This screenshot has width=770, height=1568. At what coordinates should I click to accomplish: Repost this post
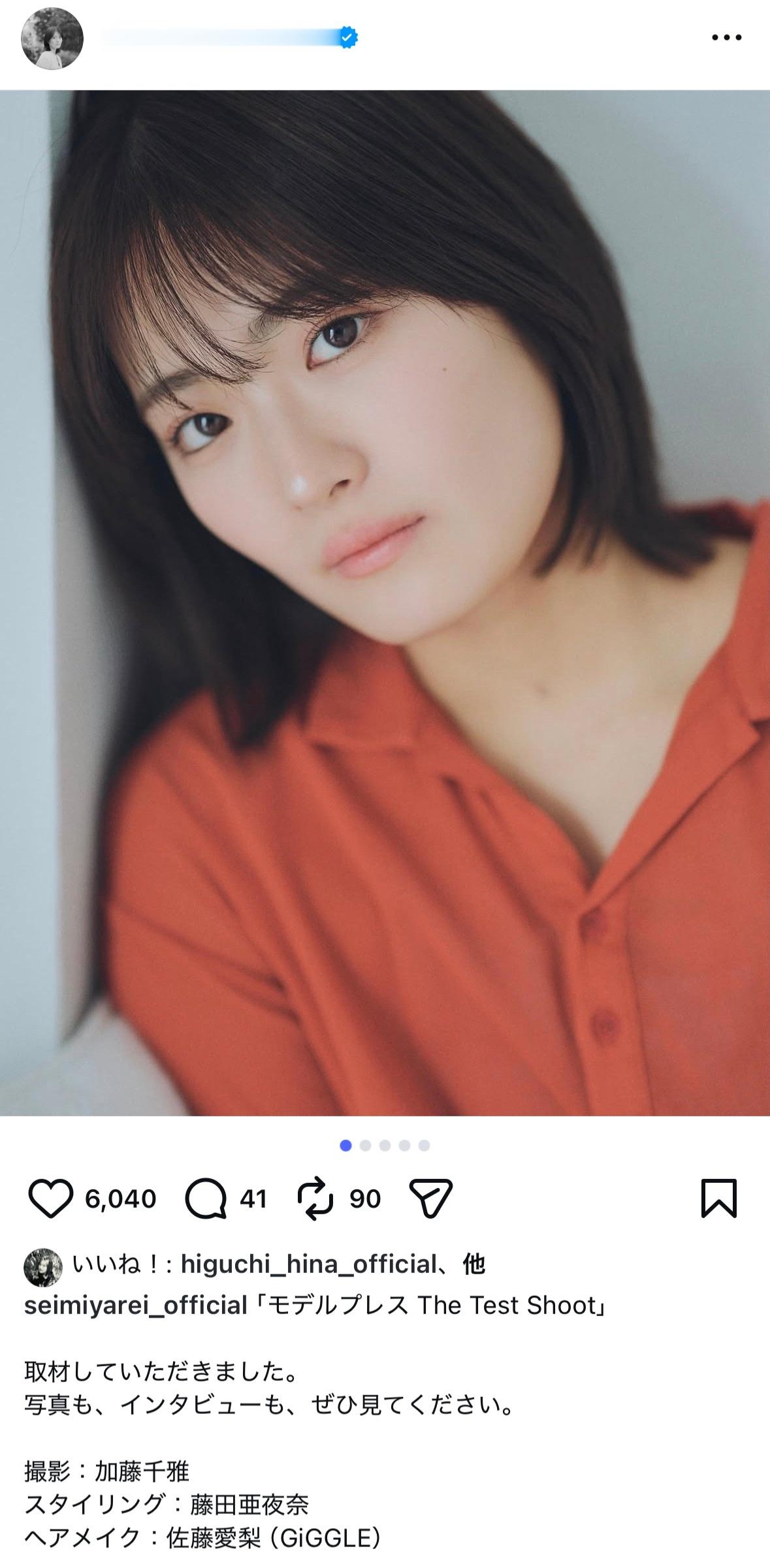click(x=315, y=1199)
